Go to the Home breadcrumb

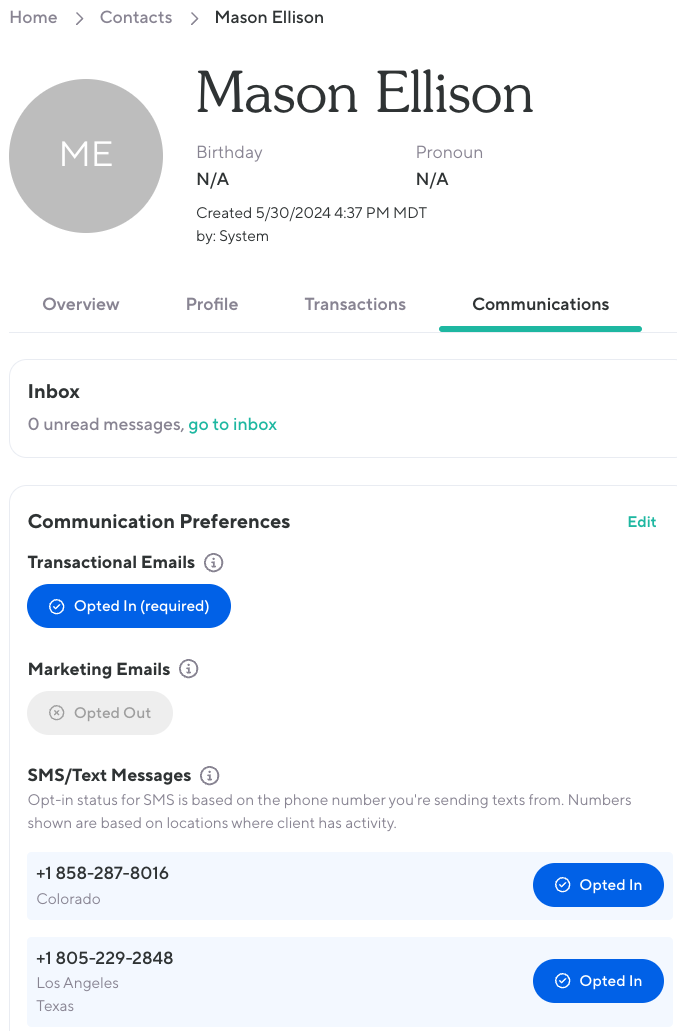(33, 18)
